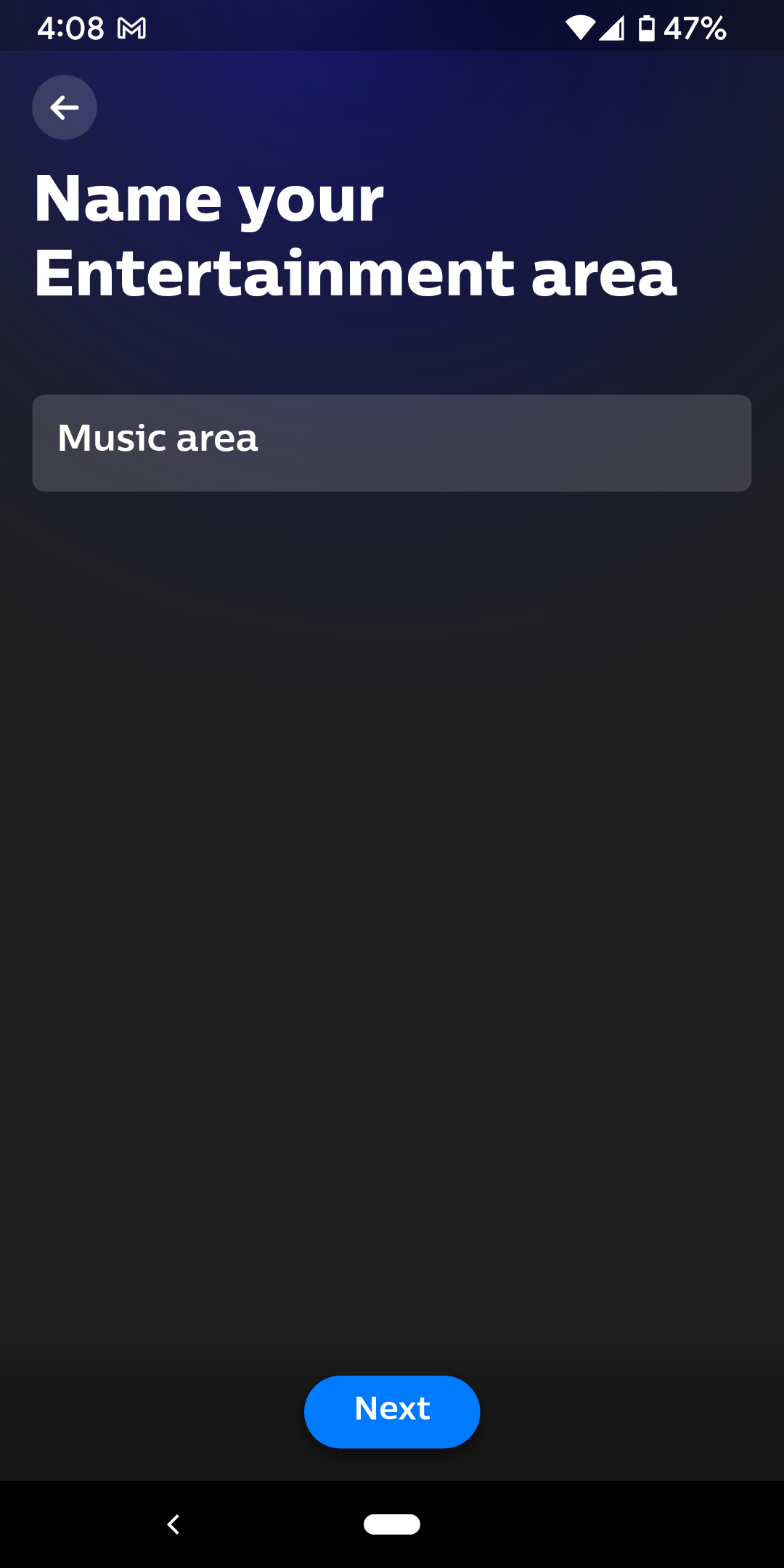
Task: Tap the home pill indicator at screen bottom
Action: click(x=392, y=1524)
